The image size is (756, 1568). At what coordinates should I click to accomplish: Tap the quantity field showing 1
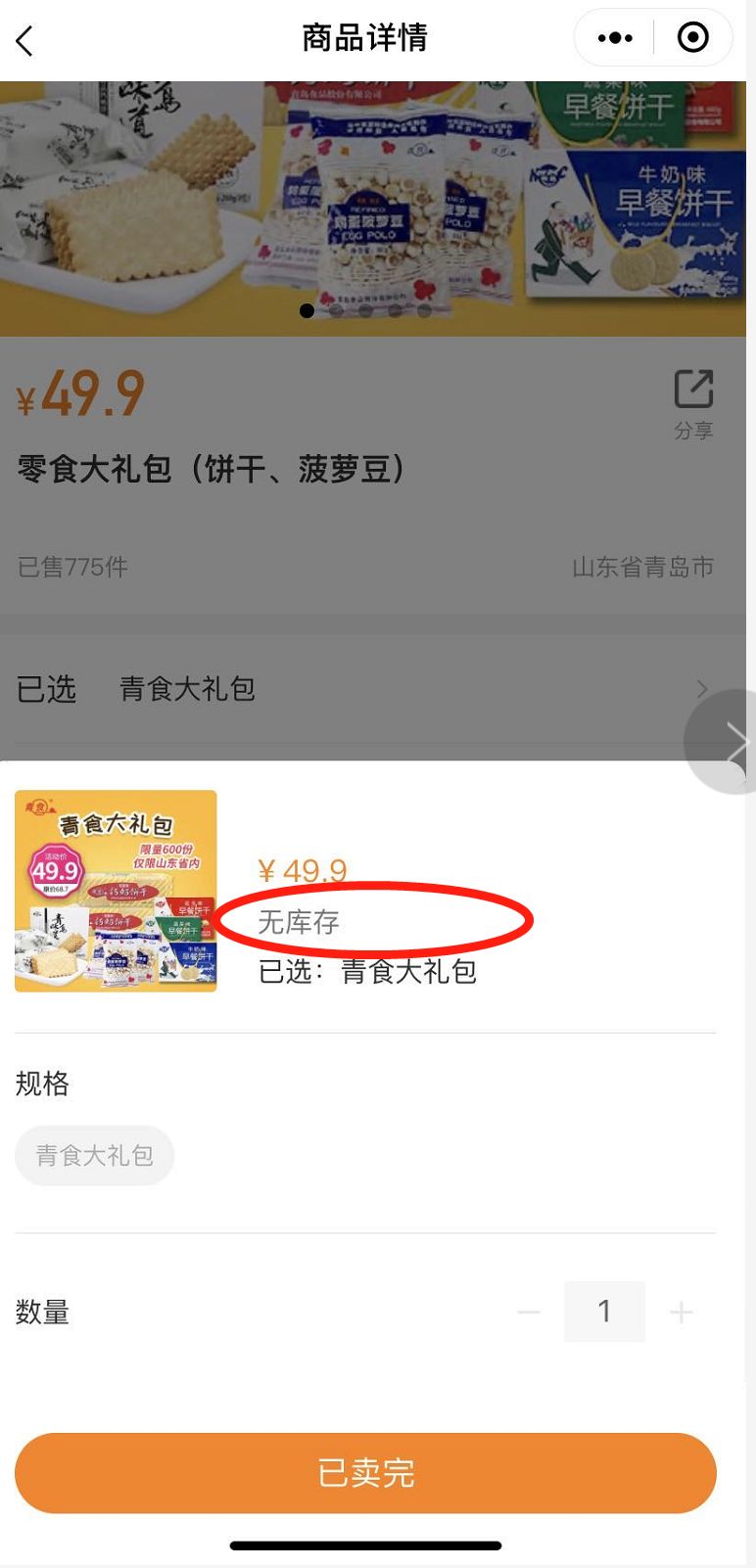[604, 1312]
